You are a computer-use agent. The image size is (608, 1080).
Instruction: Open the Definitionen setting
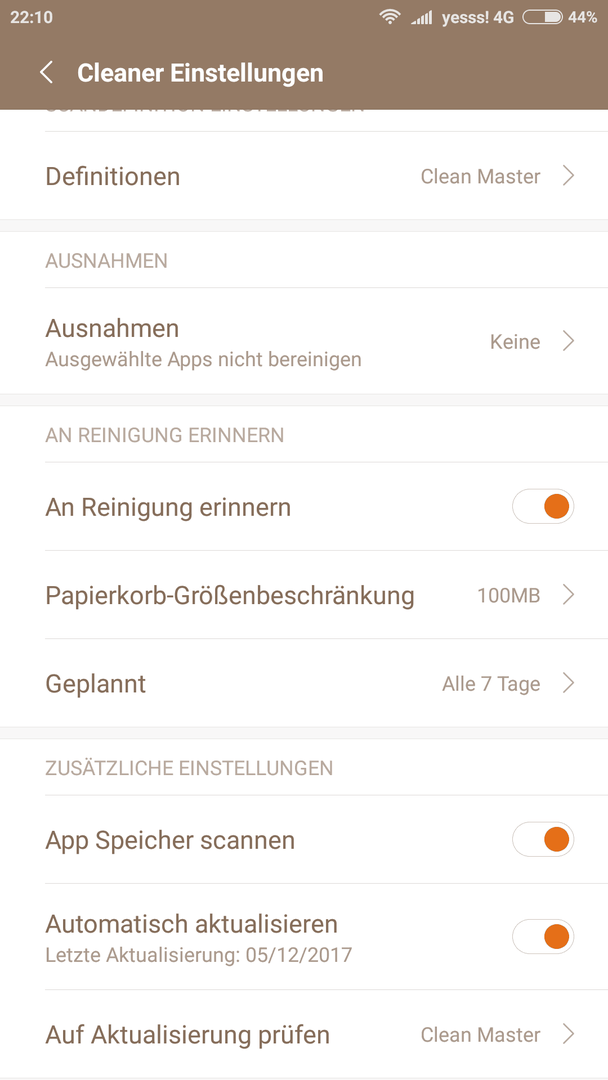(x=304, y=176)
